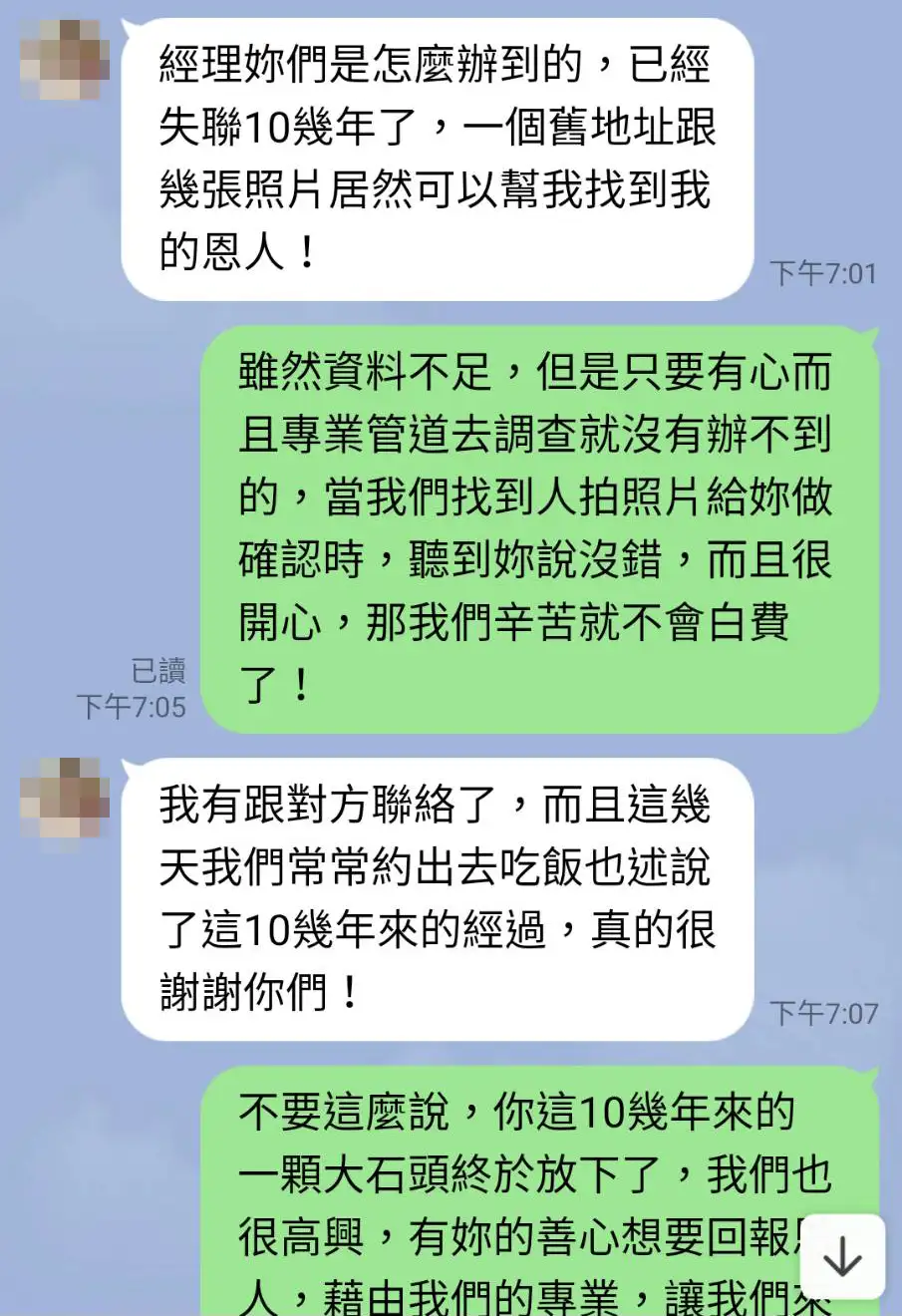
Task: Click the phrase 的恩人 in the first message
Action: (x=219, y=247)
